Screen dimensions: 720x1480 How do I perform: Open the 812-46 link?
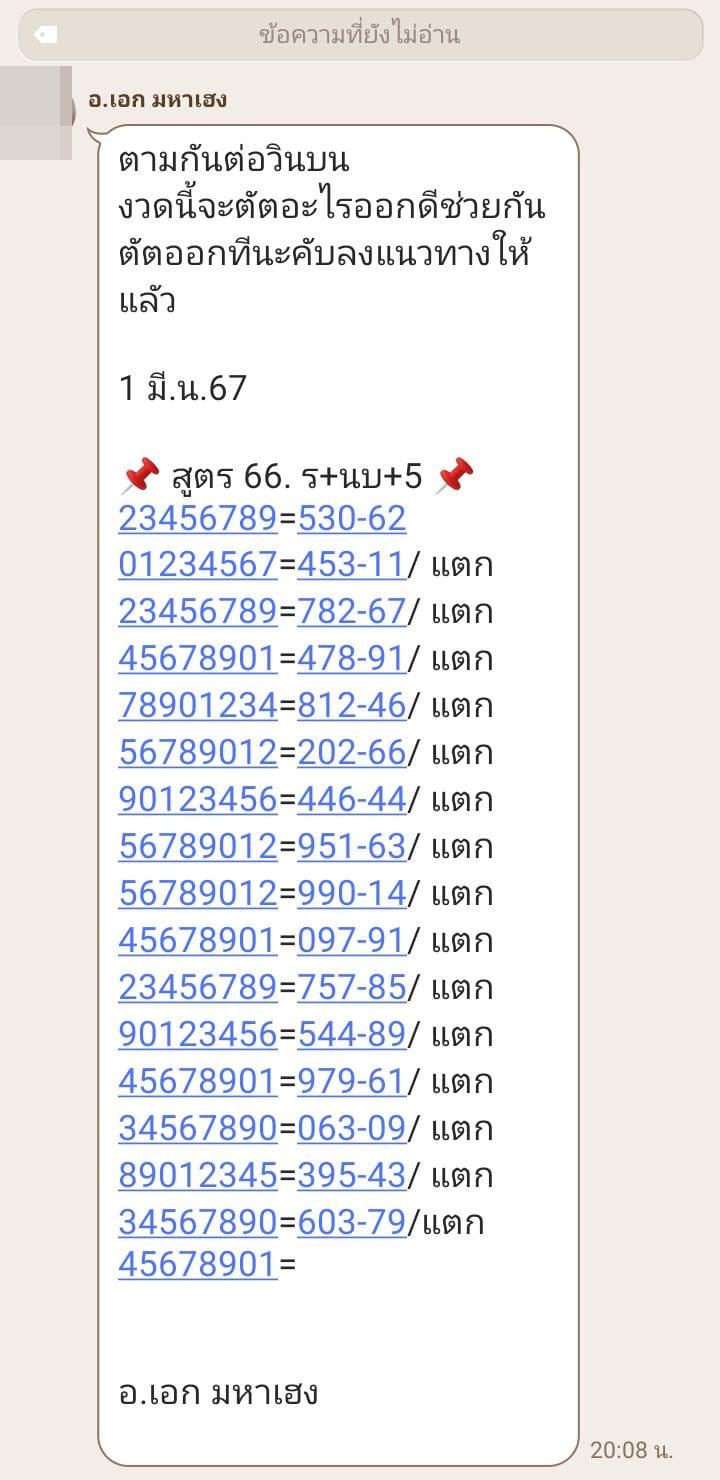click(352, 706)
